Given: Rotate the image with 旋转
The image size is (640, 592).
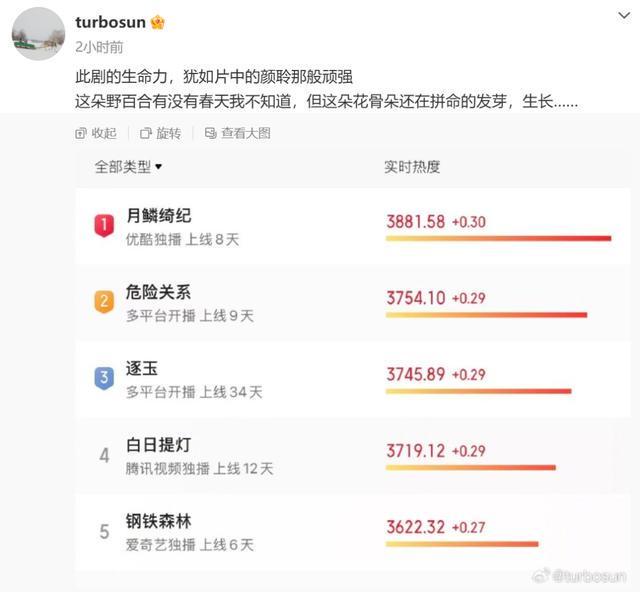Looking at the screenshot, I should (161, 133).
